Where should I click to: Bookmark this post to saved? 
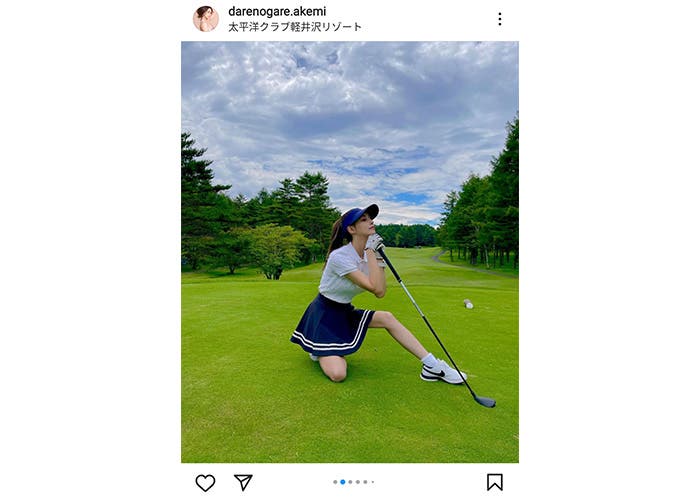click(494, 482)
